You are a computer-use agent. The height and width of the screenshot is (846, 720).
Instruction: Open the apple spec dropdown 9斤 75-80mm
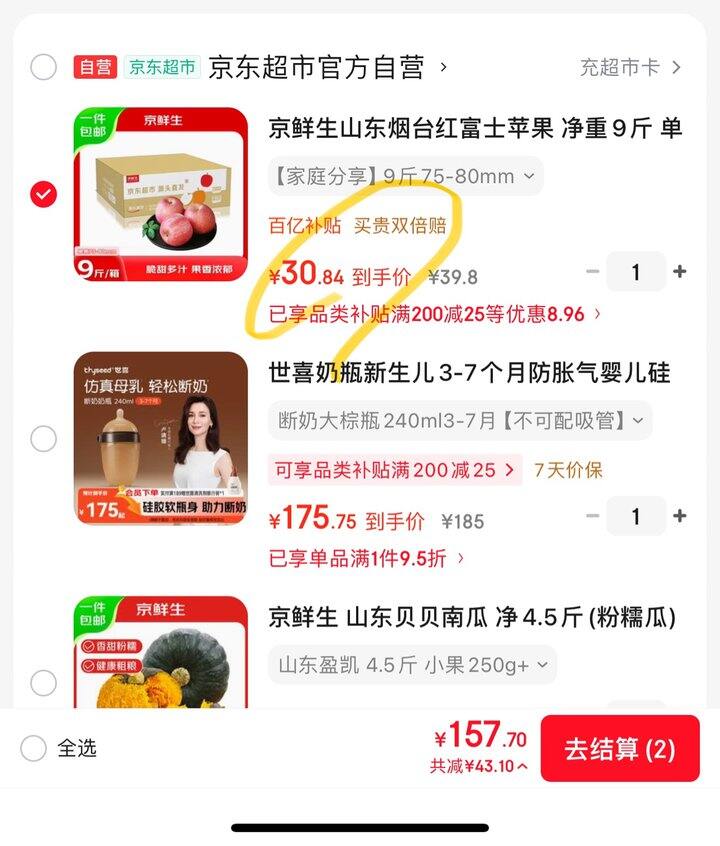(400, 176)
